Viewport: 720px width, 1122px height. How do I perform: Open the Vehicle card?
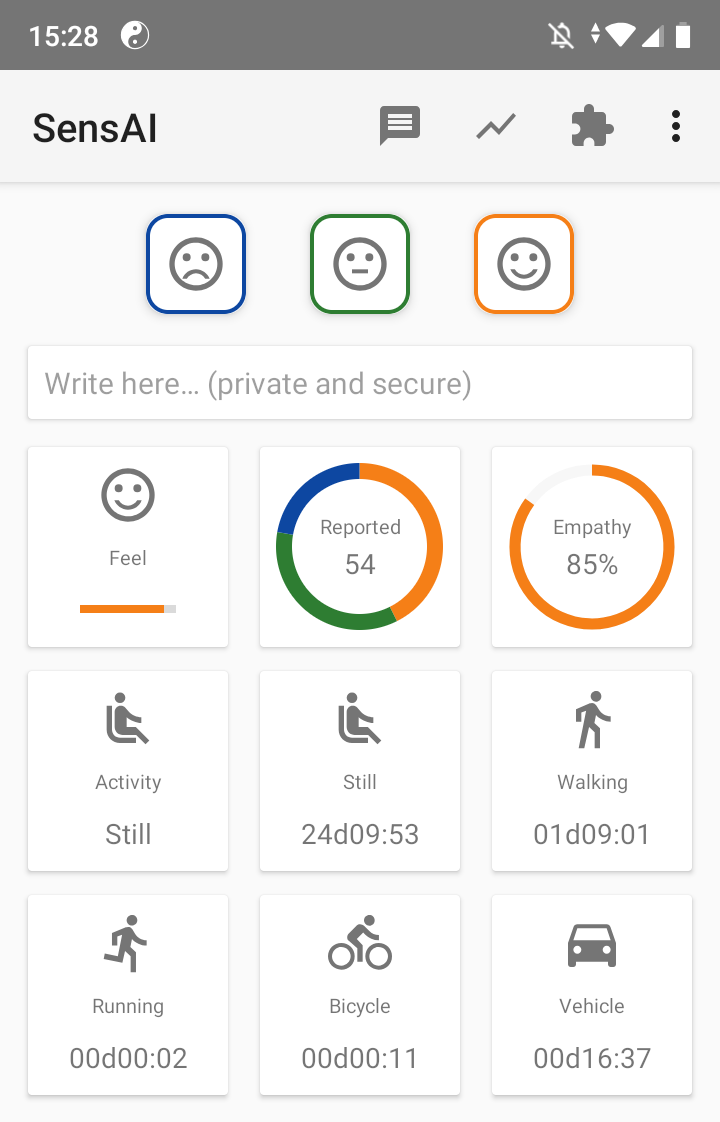point(592,995)
